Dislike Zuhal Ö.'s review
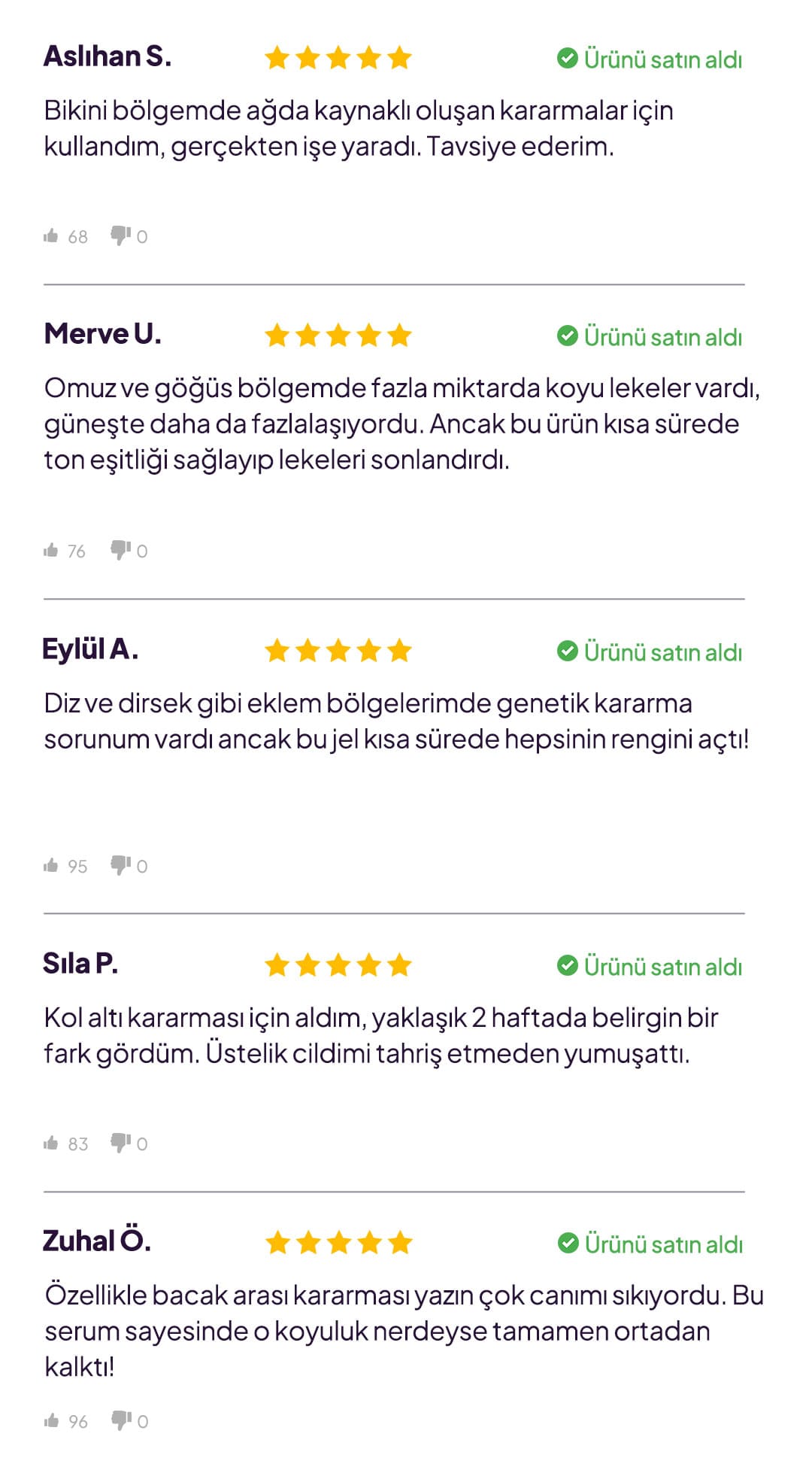This screenshot has width=812, height=1464. [x=120, y=1421]
